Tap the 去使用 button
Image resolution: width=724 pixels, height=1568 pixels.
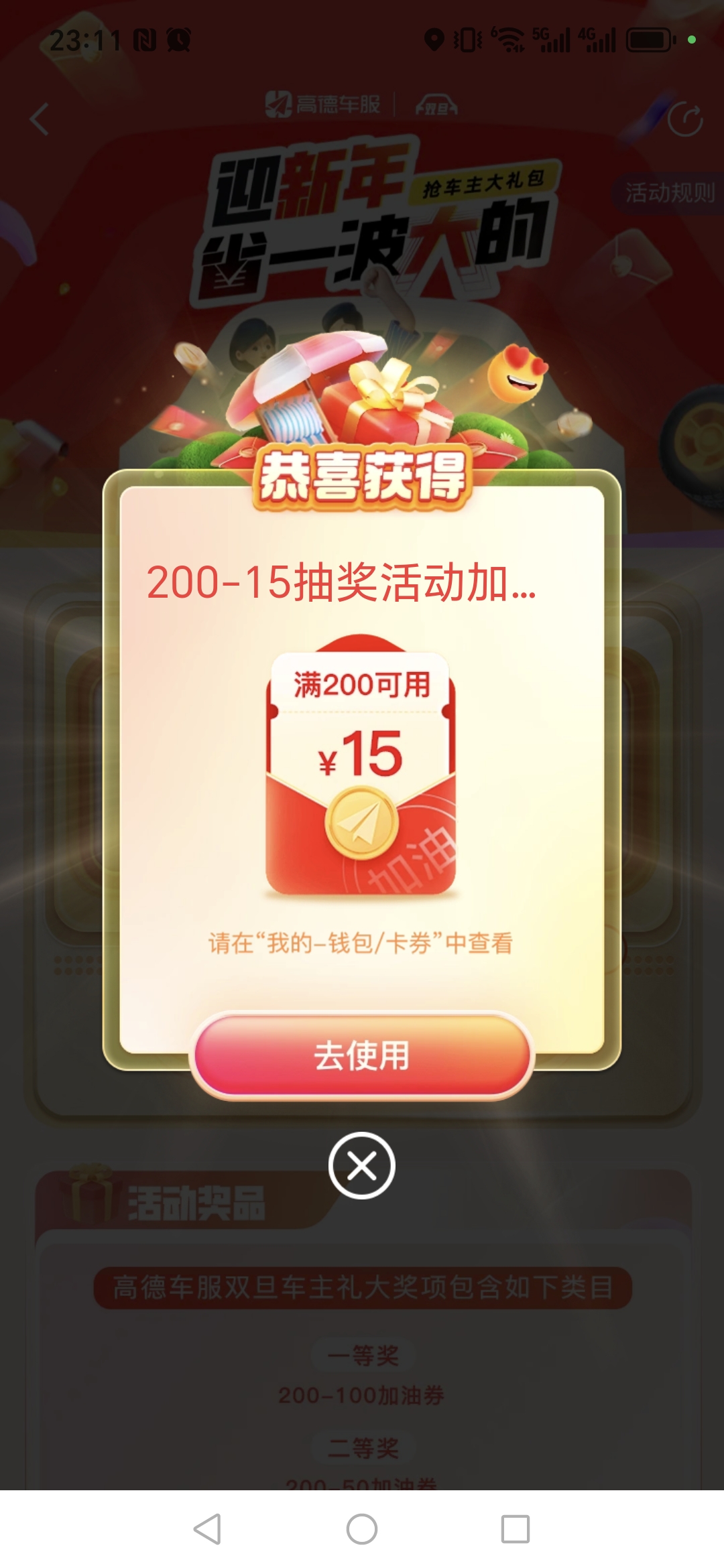pos(361,1055)
